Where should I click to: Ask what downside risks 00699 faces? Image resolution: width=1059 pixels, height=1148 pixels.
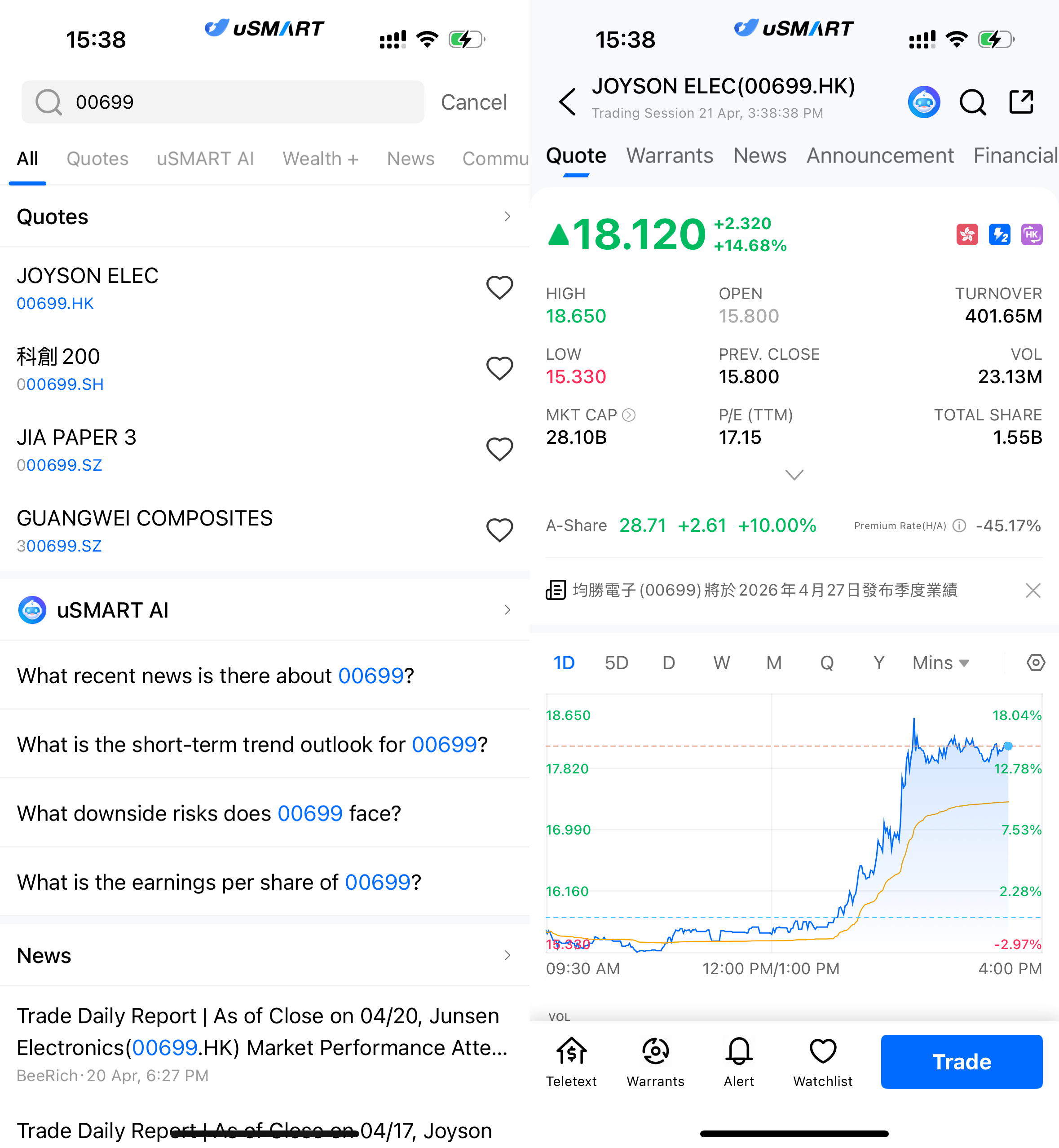(208, 812)
